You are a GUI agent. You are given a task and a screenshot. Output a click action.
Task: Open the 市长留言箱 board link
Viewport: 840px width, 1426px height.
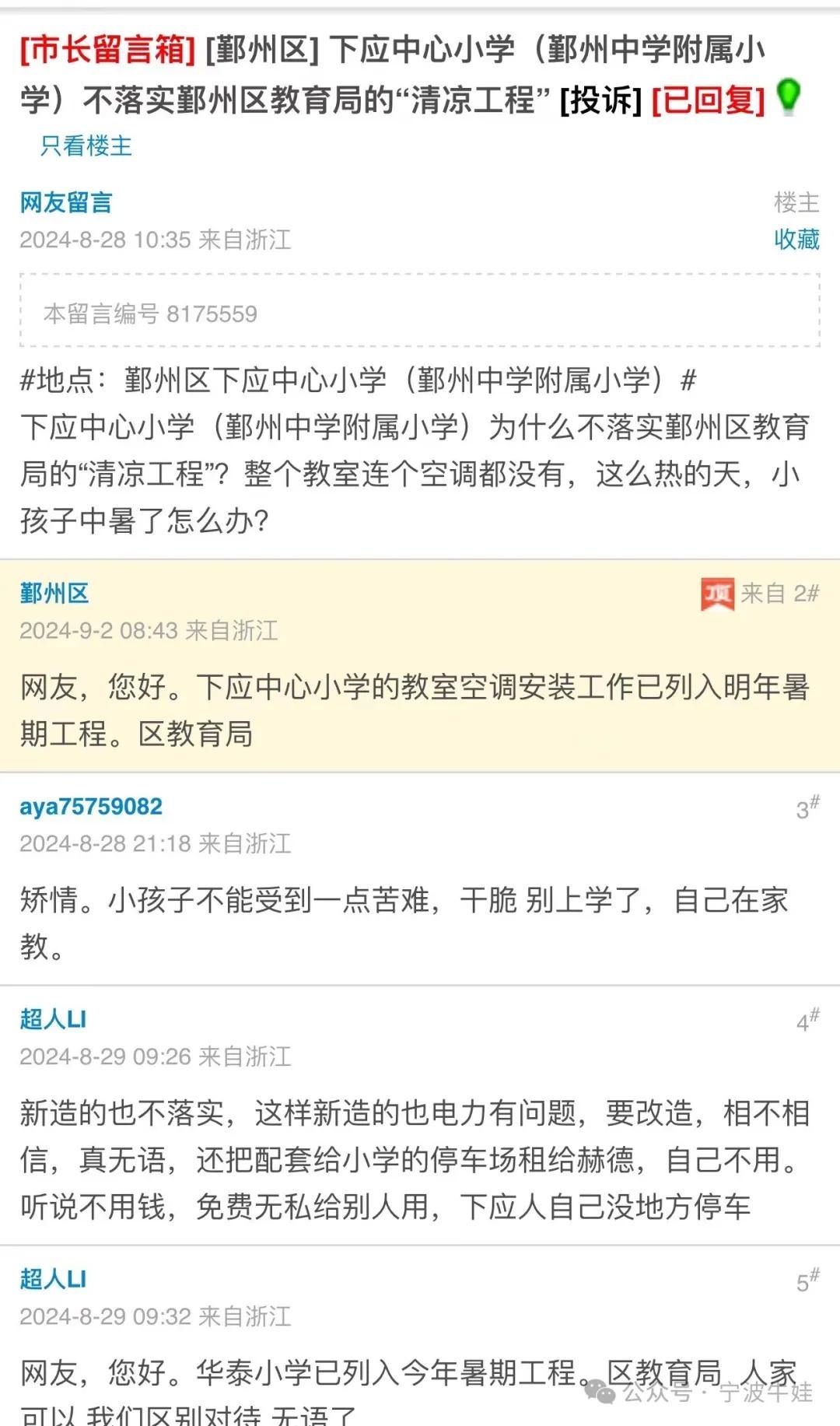coord(107,51)
